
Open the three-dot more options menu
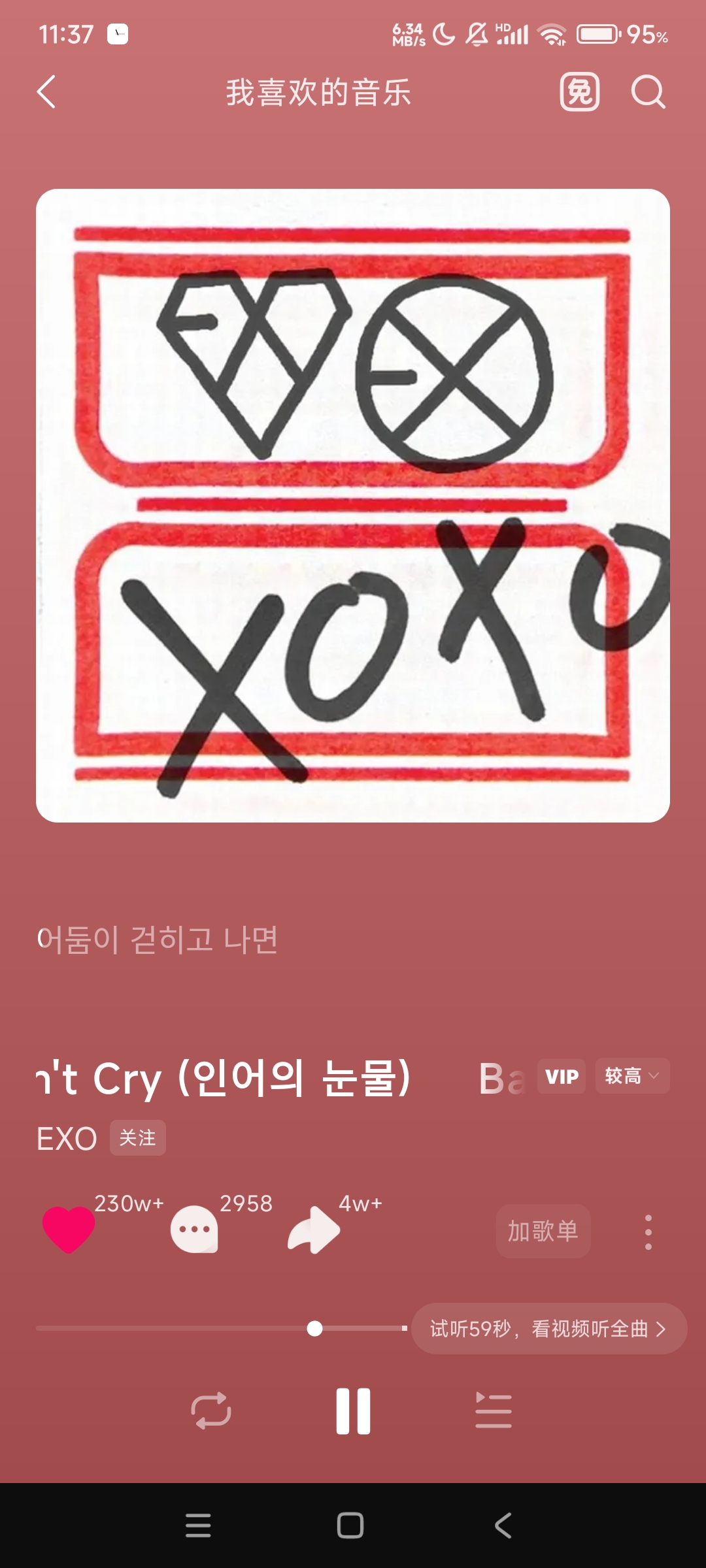point(648,1232)
